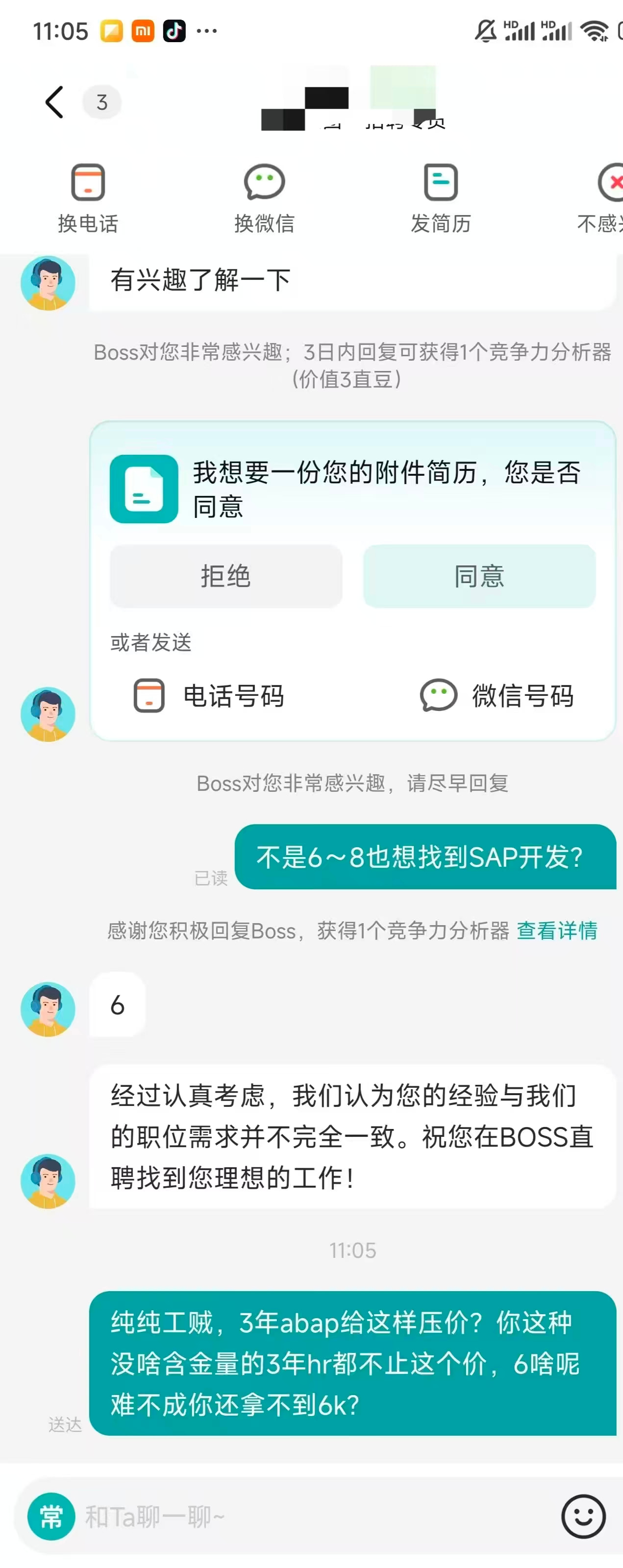623x1568 pixels.
Task: Send 电话号码 in the resume card
Action: [209, 695]
